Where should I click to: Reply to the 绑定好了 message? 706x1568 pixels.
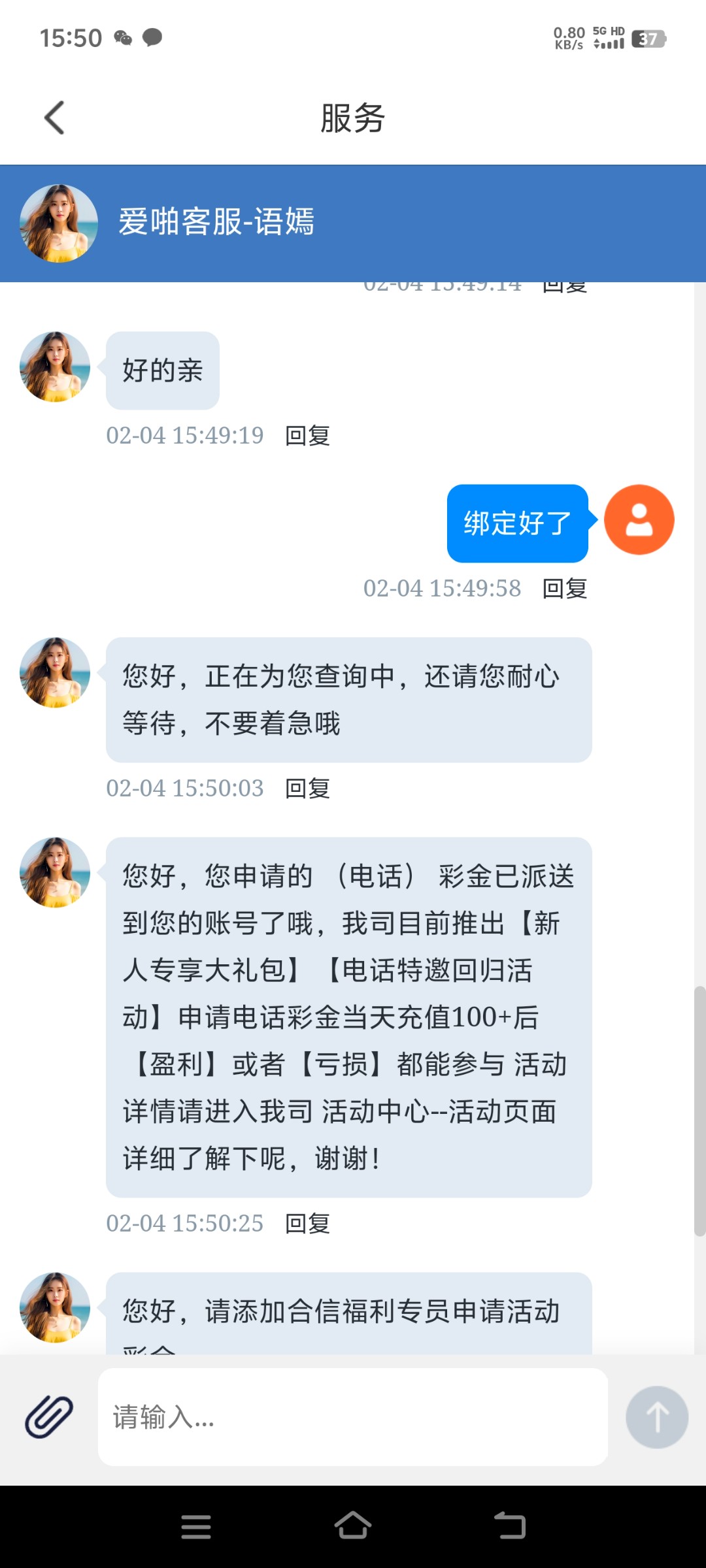565,589
